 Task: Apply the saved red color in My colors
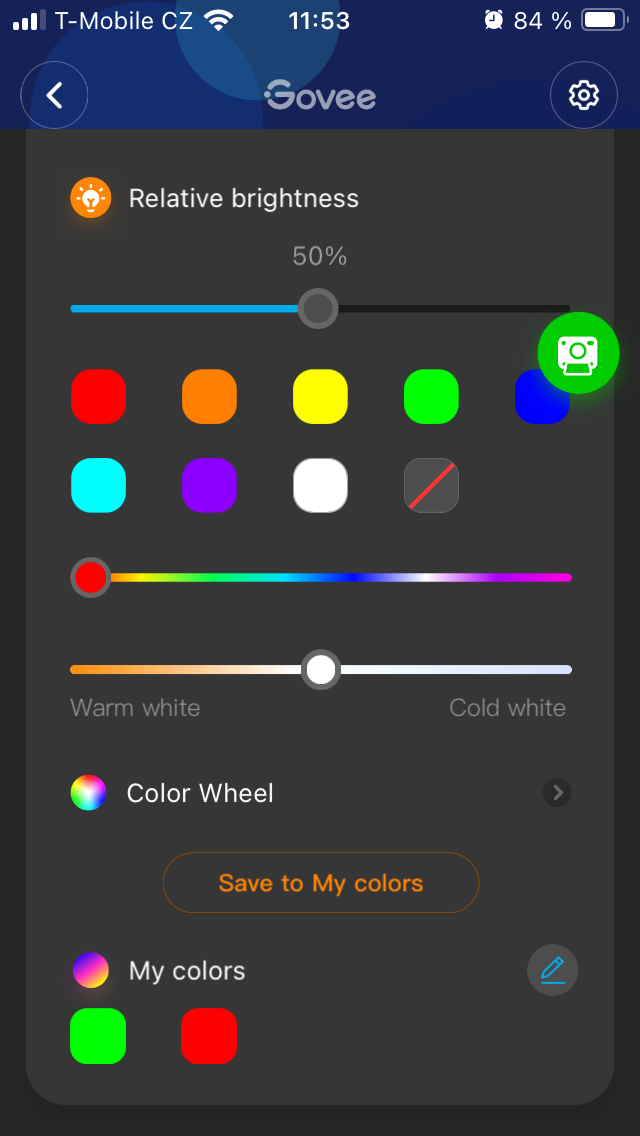tap(209, 1035)
